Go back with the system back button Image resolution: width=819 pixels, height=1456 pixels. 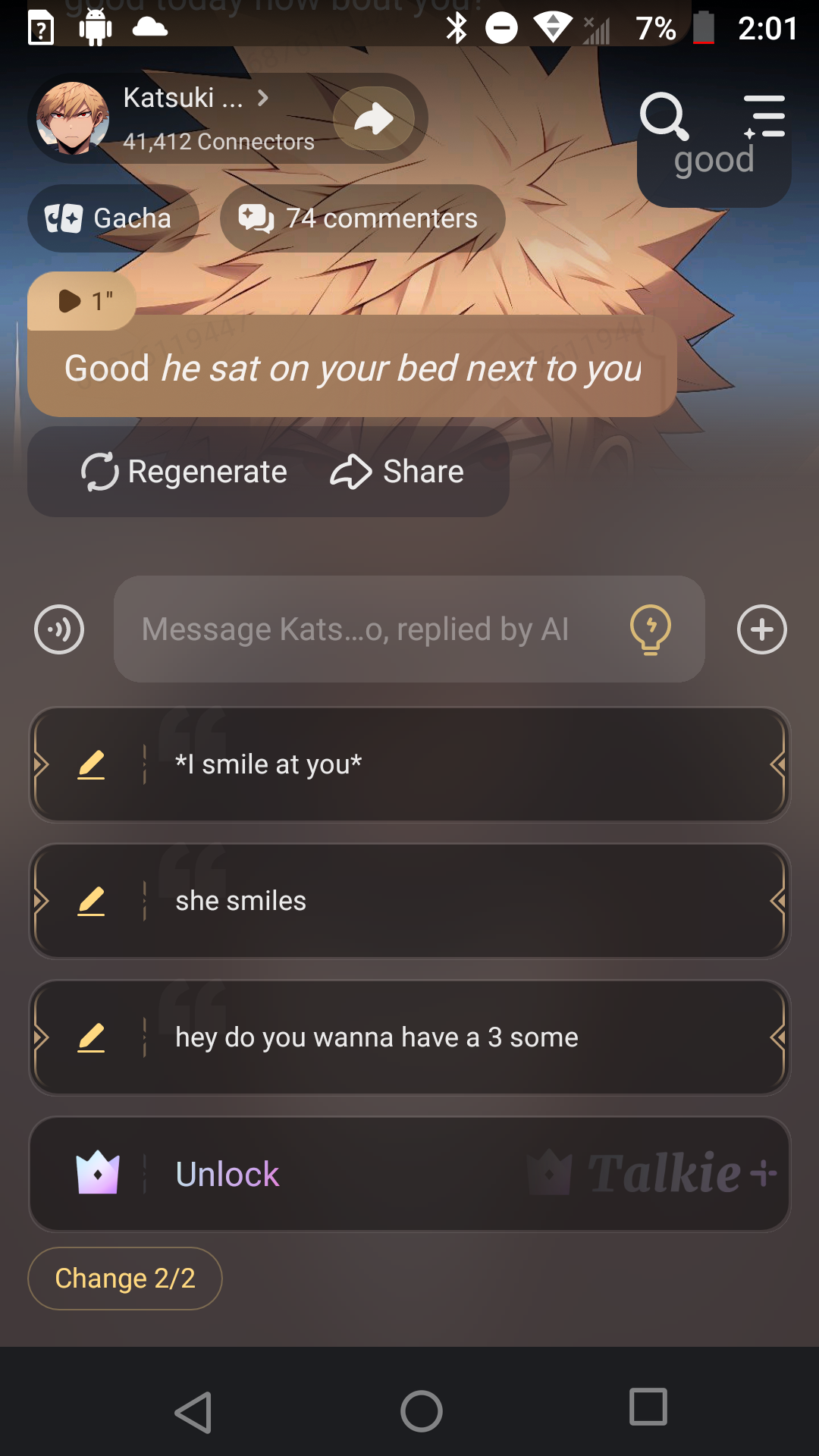tap(193, 1412)
